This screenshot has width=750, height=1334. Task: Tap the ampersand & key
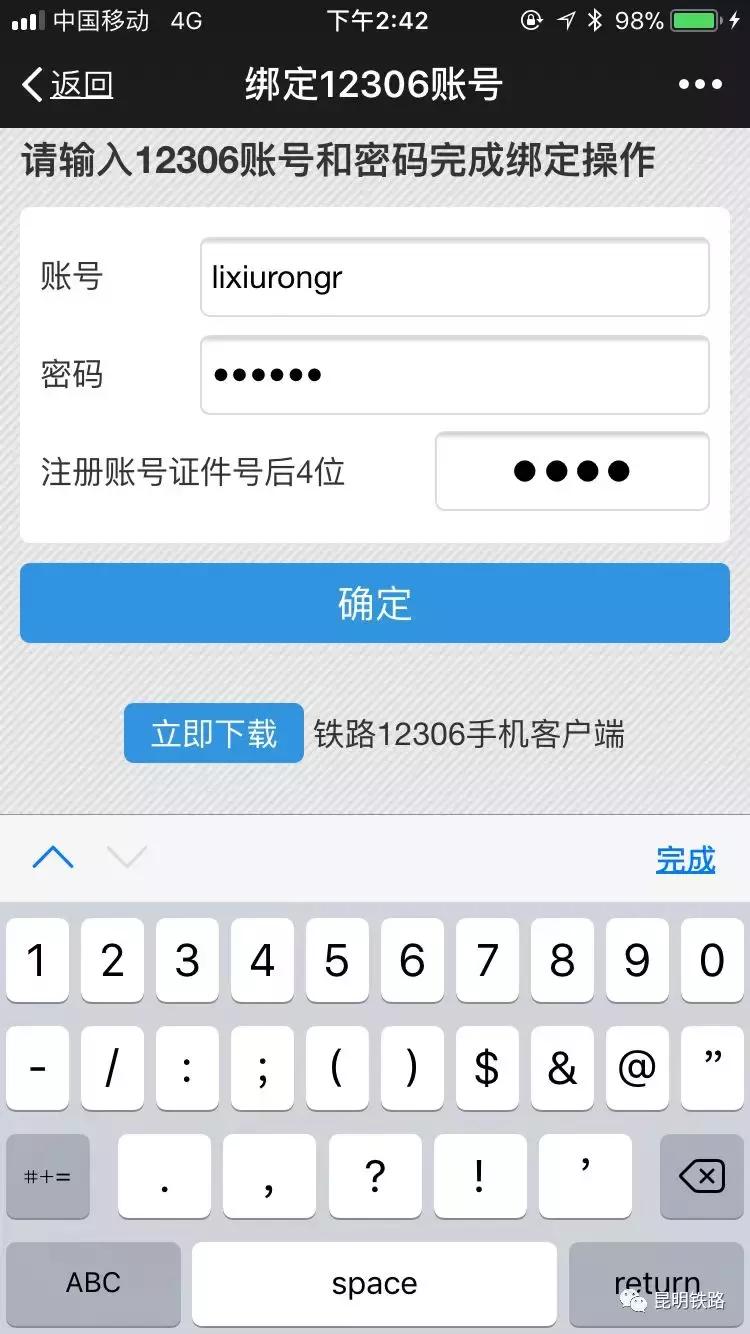point(562,1069)
